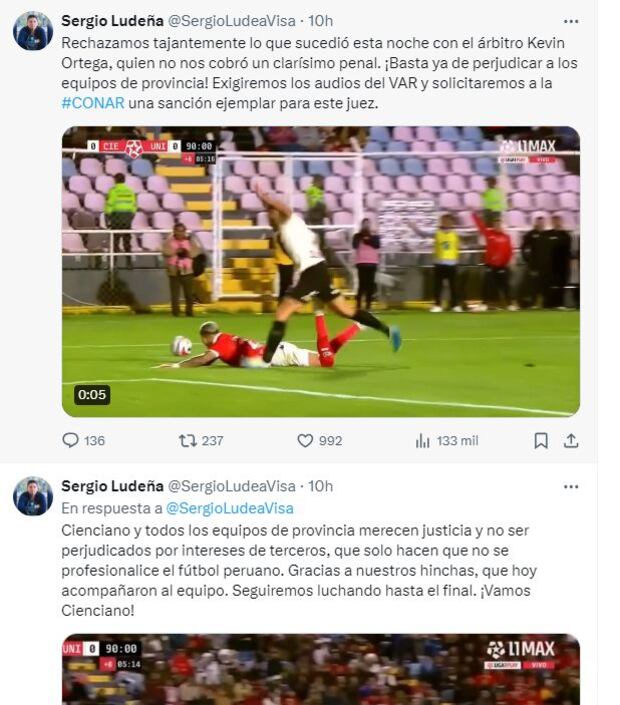620x705 pixels.
Task: Open the video under the Vamos Cienciano tweet
Action: (x=320, y=668)
